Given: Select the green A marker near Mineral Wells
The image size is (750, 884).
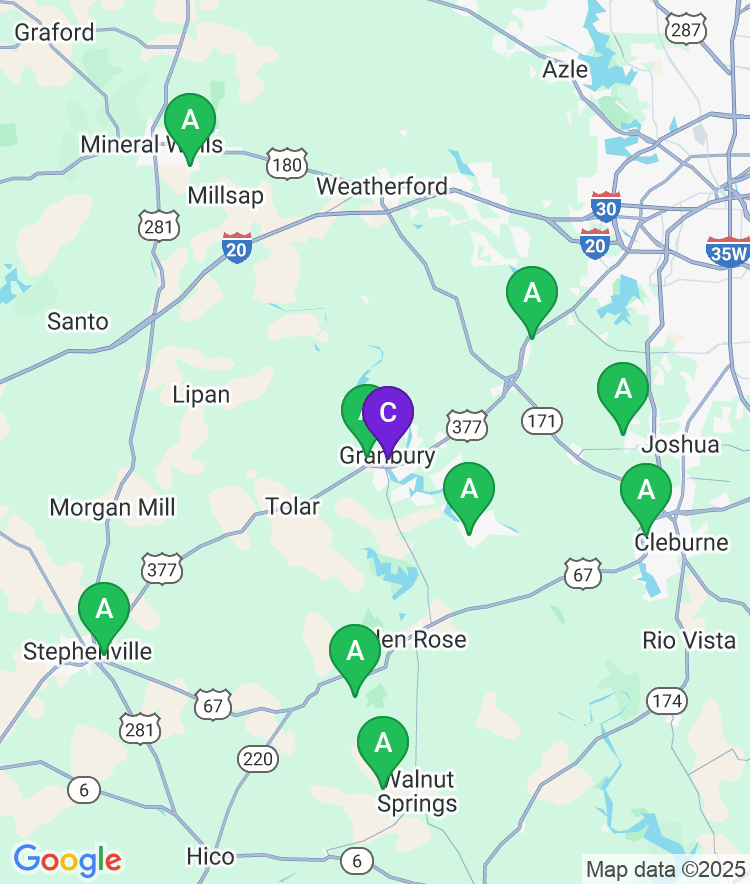Looking at the screenshot, I should pyautogui.click(x=190, y=122).
